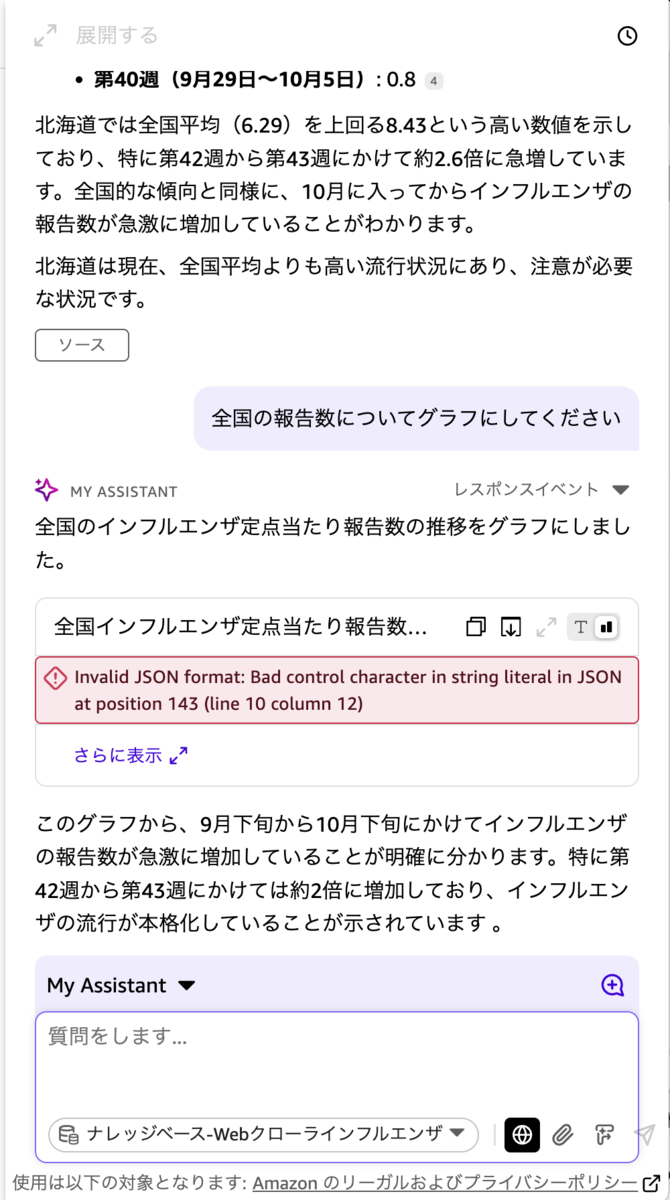Open citation 4 next to 第40週
Image resolution: width=670 pixels, height=1200 pixels.
click(434, 80)
